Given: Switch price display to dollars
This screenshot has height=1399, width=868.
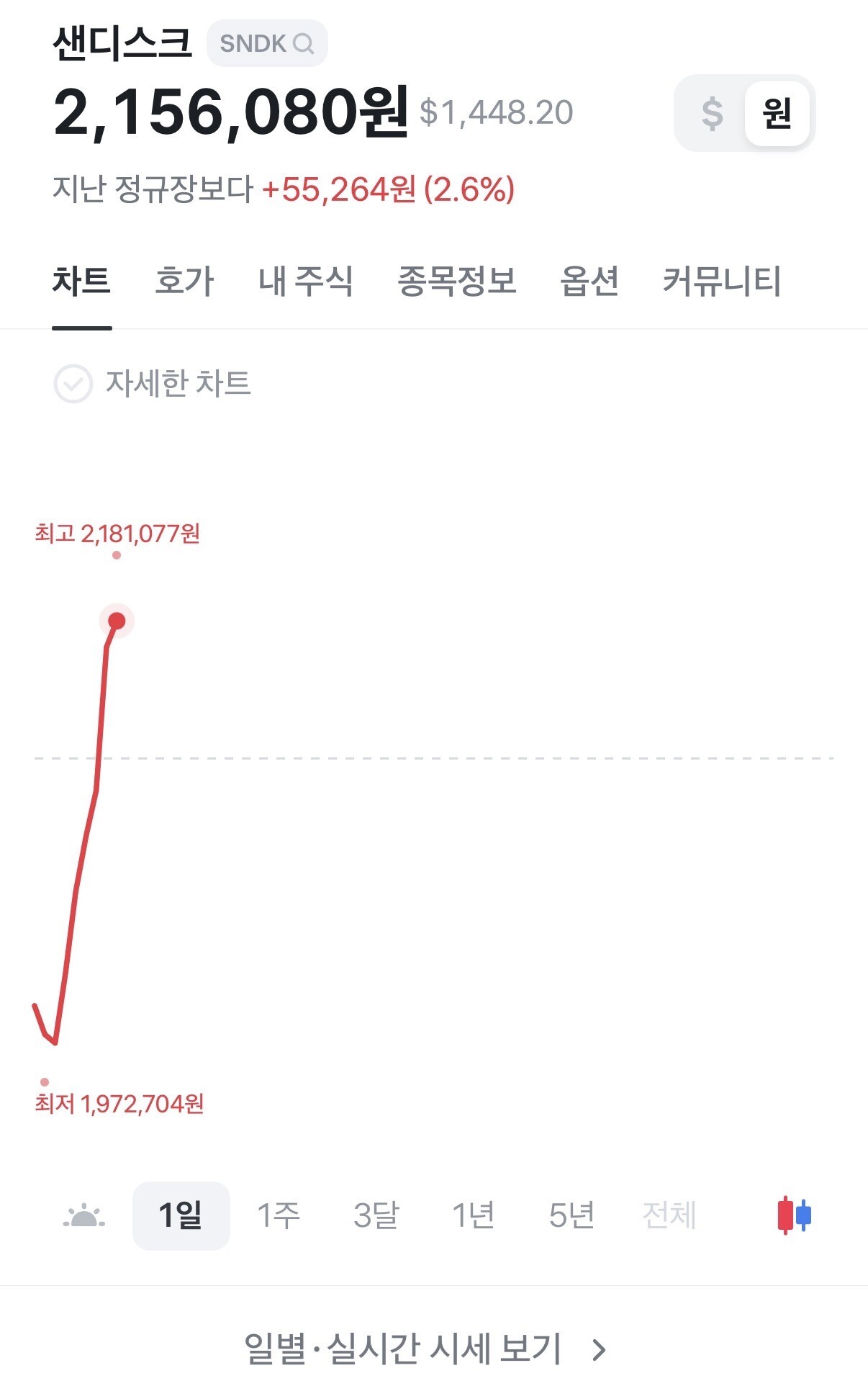Looking at the screenshot, I should point(712,114).
